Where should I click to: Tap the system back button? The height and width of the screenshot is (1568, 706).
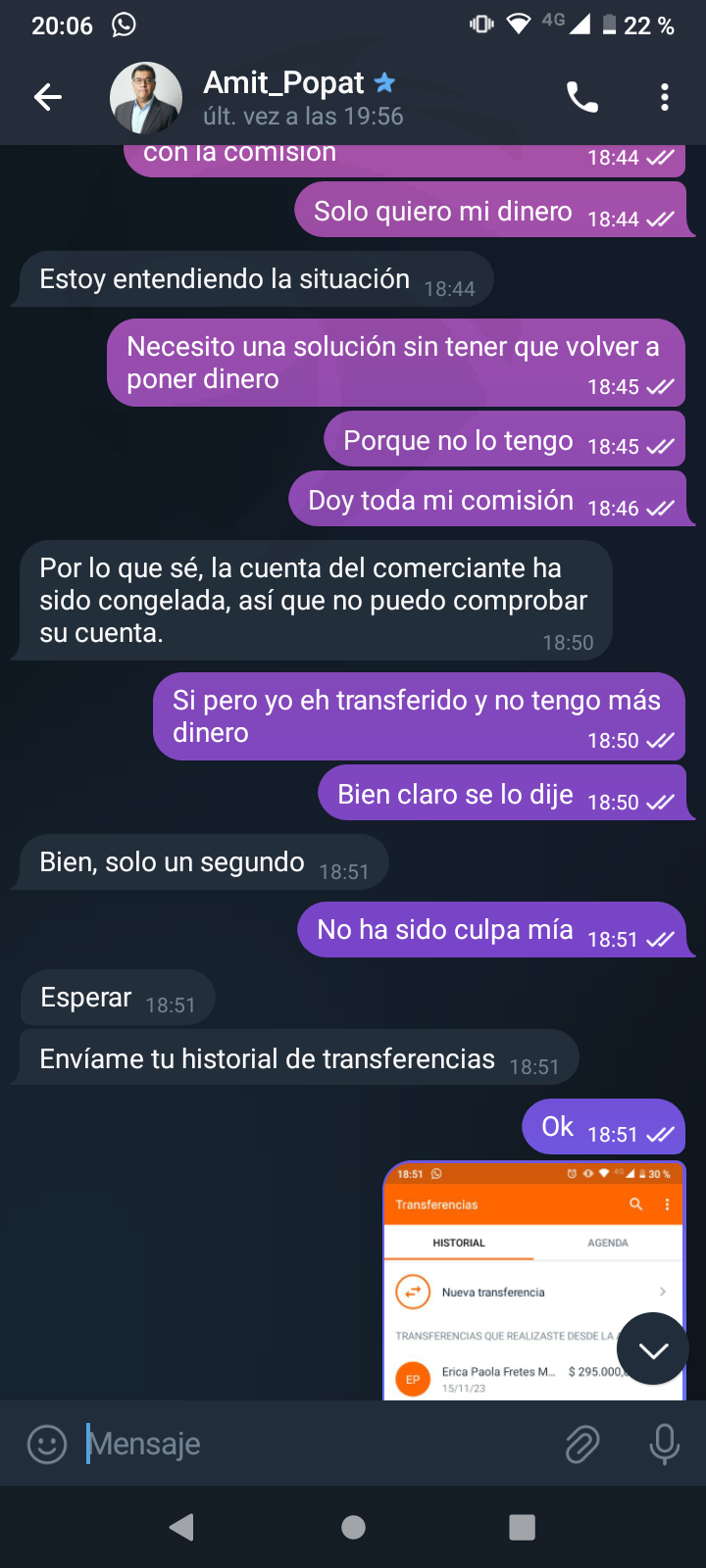pos(181,1527)
